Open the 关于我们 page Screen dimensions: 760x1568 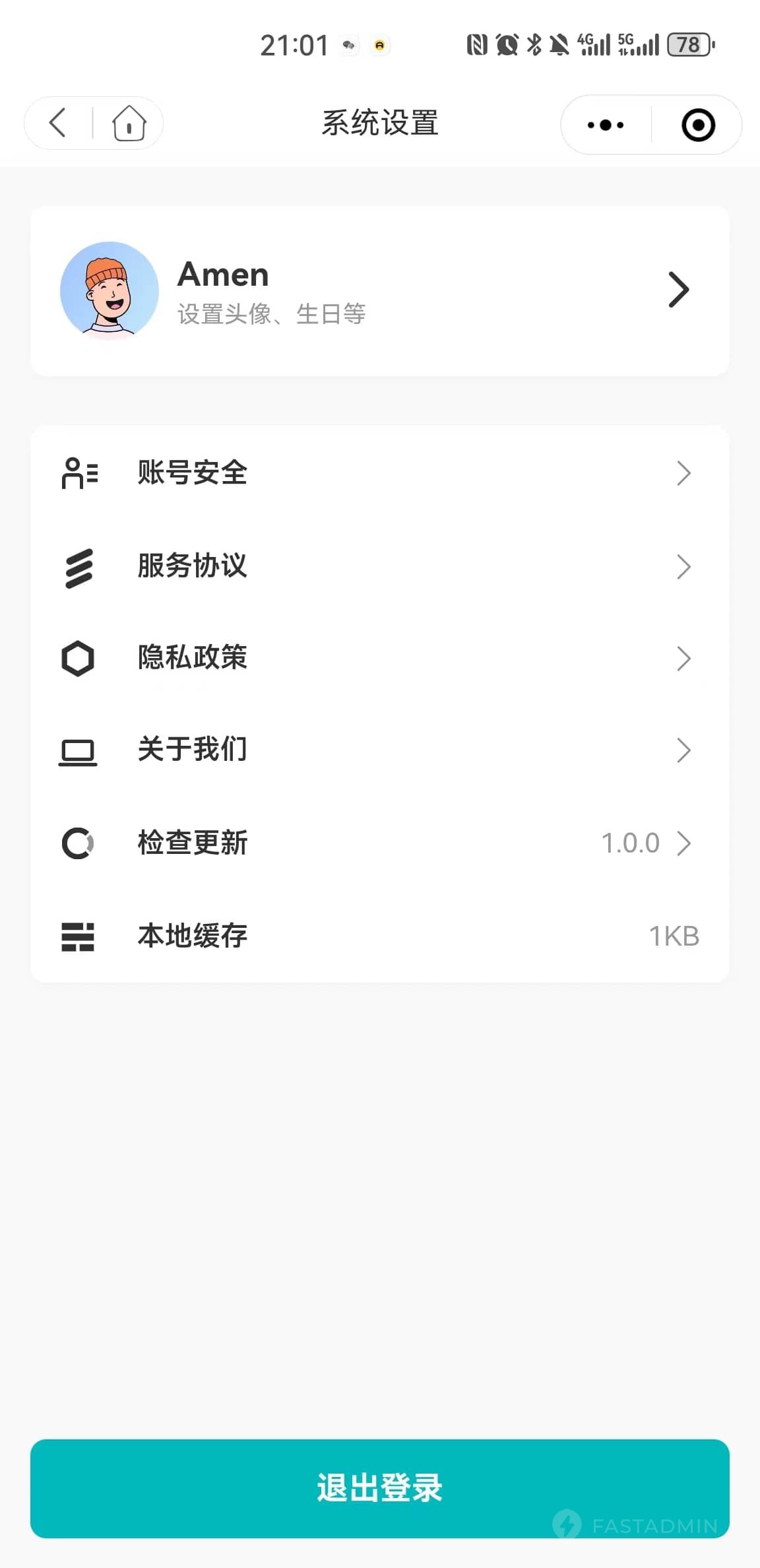click(380, 750)
